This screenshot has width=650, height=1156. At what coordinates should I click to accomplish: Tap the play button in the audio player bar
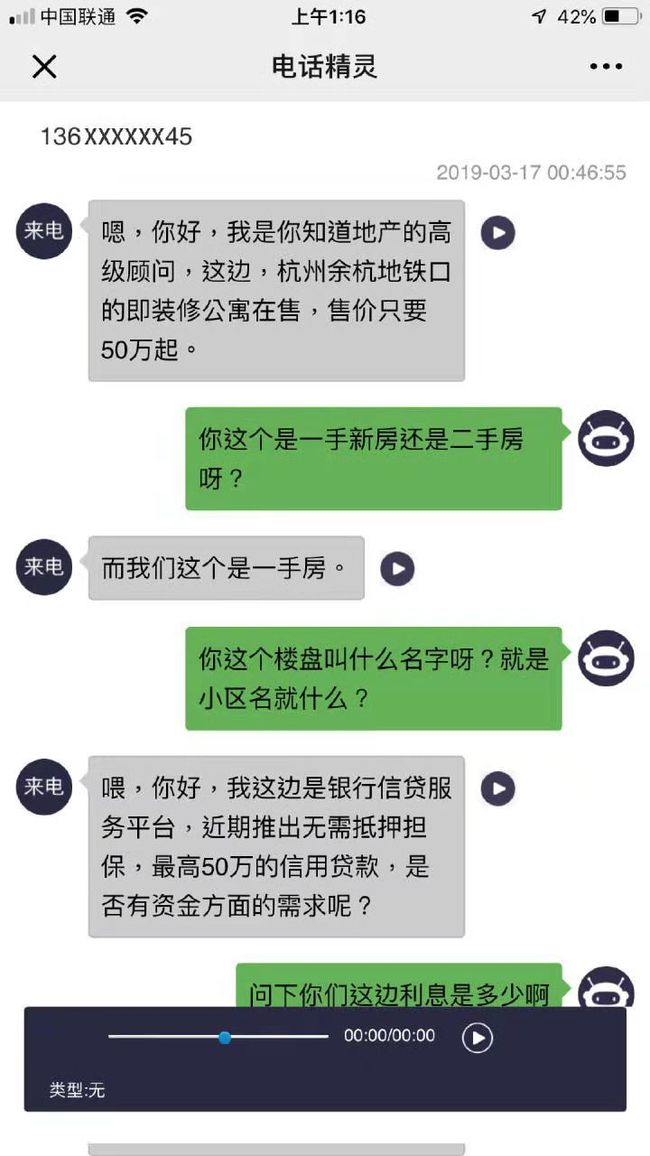(477, 1038)
